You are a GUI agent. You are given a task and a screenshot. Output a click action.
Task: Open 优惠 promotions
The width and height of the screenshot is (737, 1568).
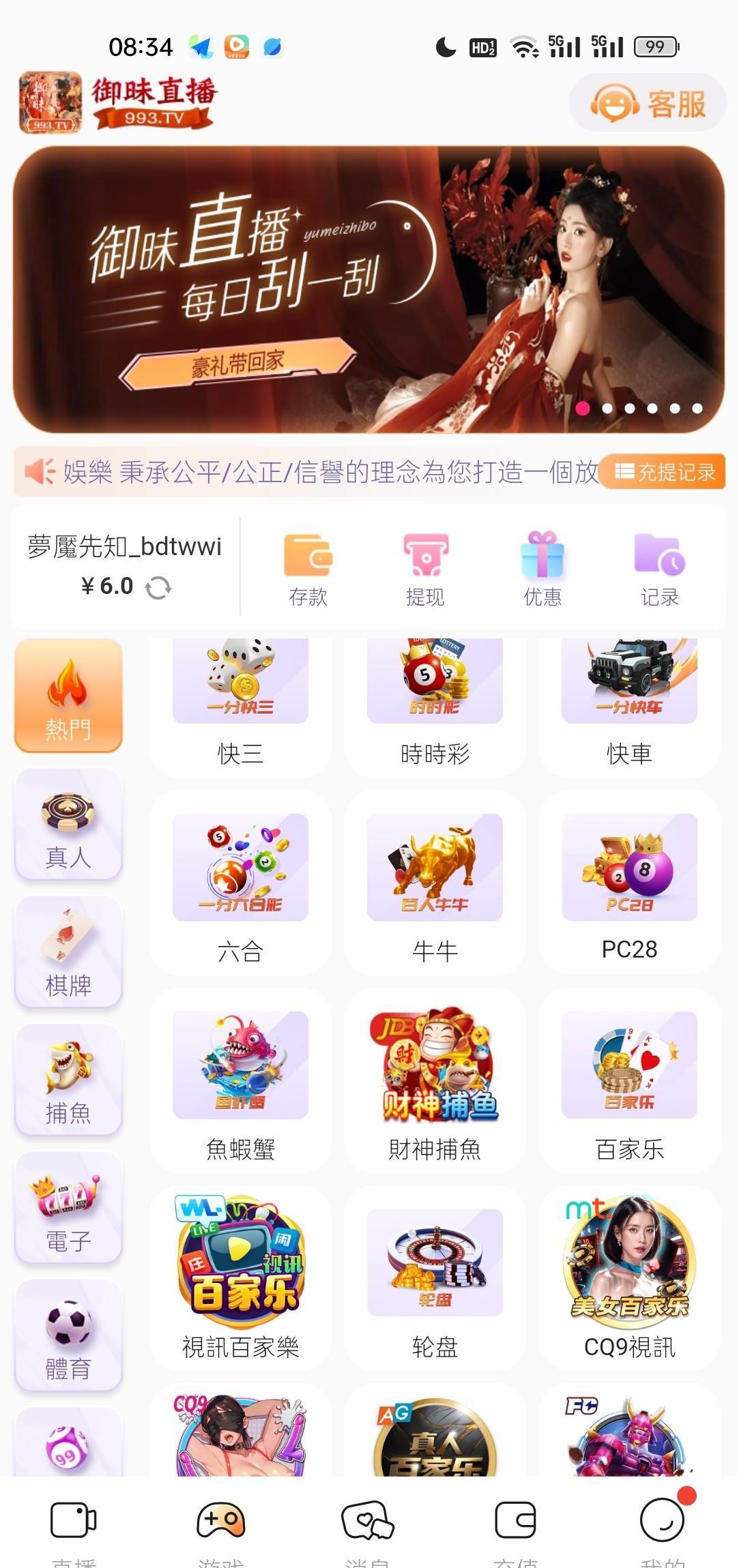coord(543,568)
